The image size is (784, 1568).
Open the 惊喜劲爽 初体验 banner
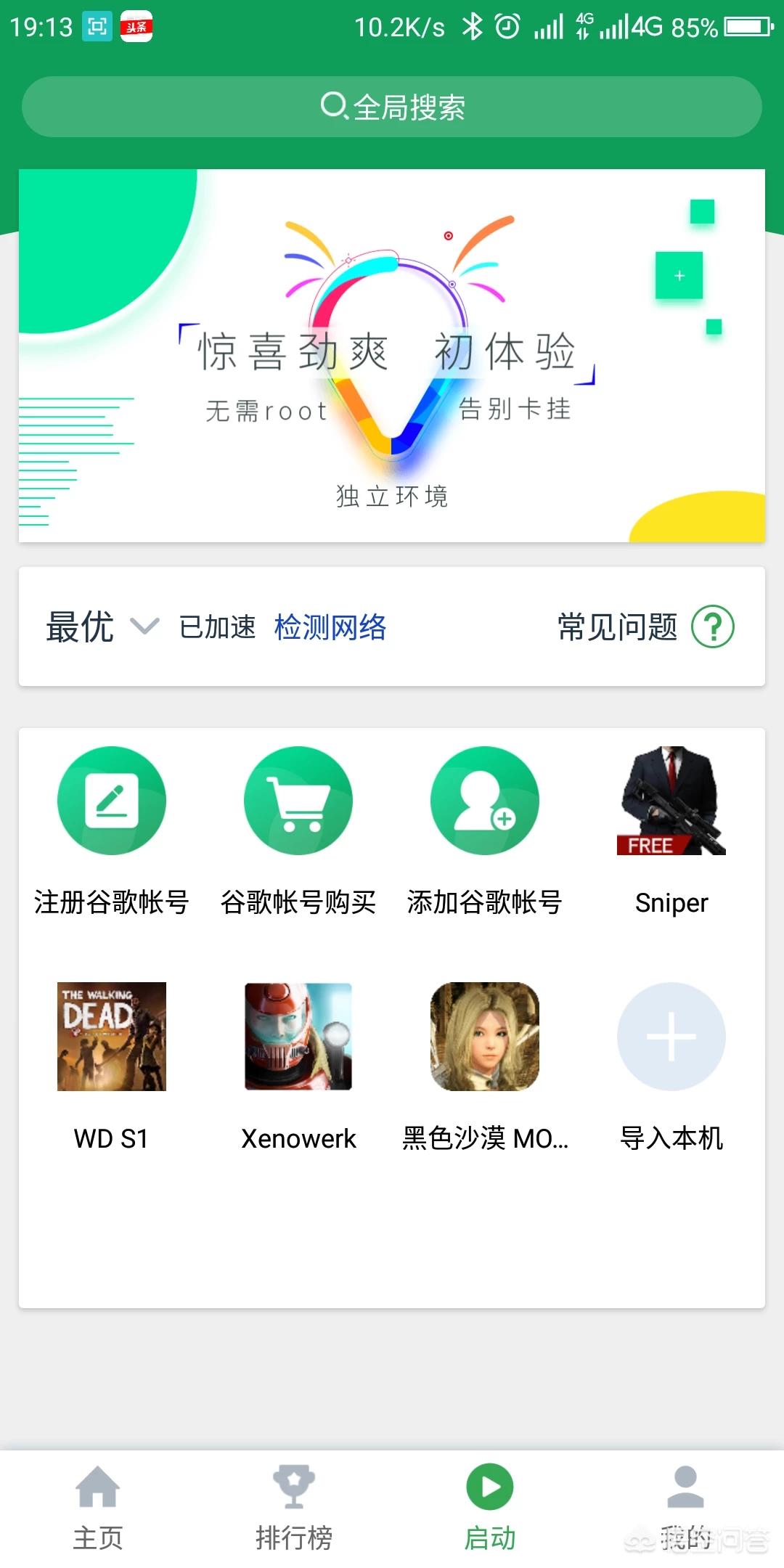coord(392,356)
